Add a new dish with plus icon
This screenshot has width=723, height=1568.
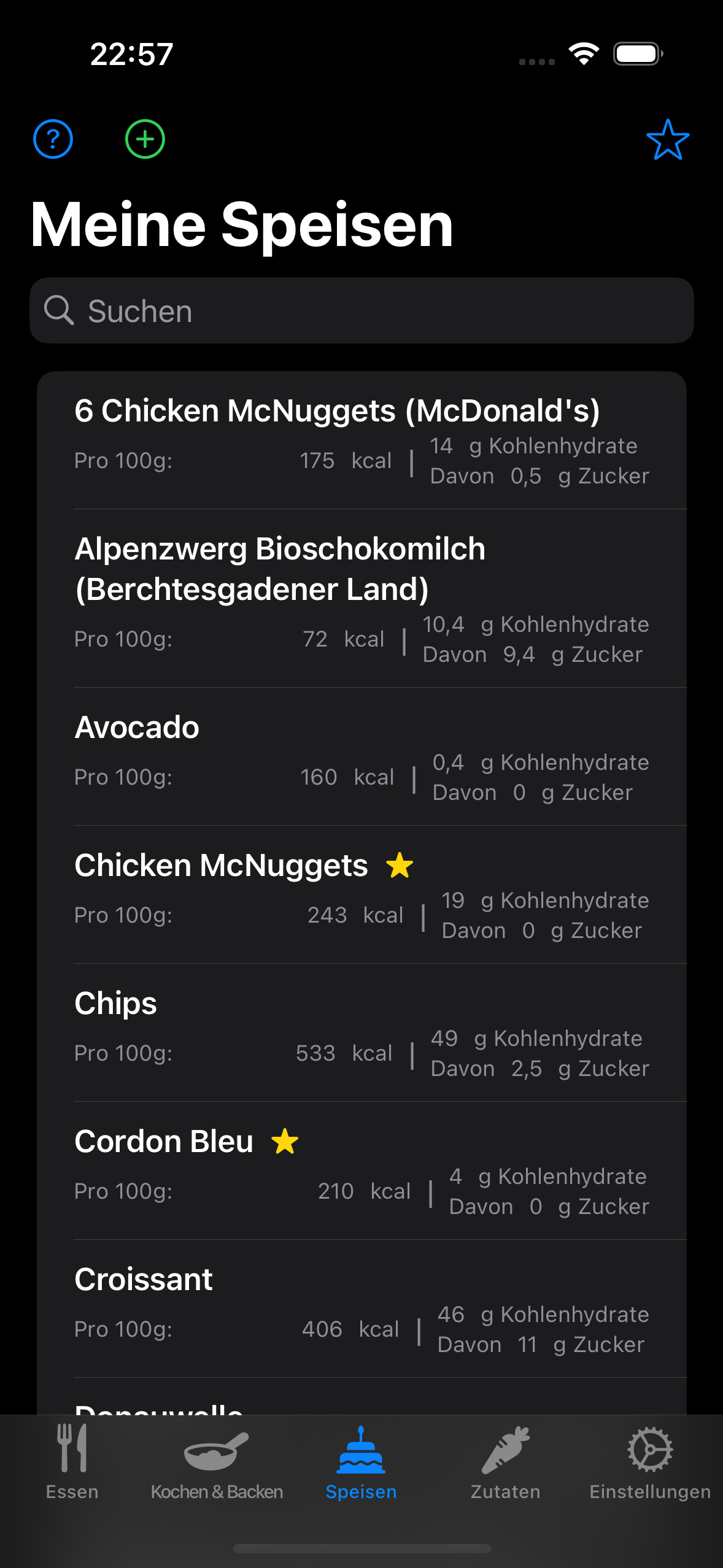click(x=145, y=139)
